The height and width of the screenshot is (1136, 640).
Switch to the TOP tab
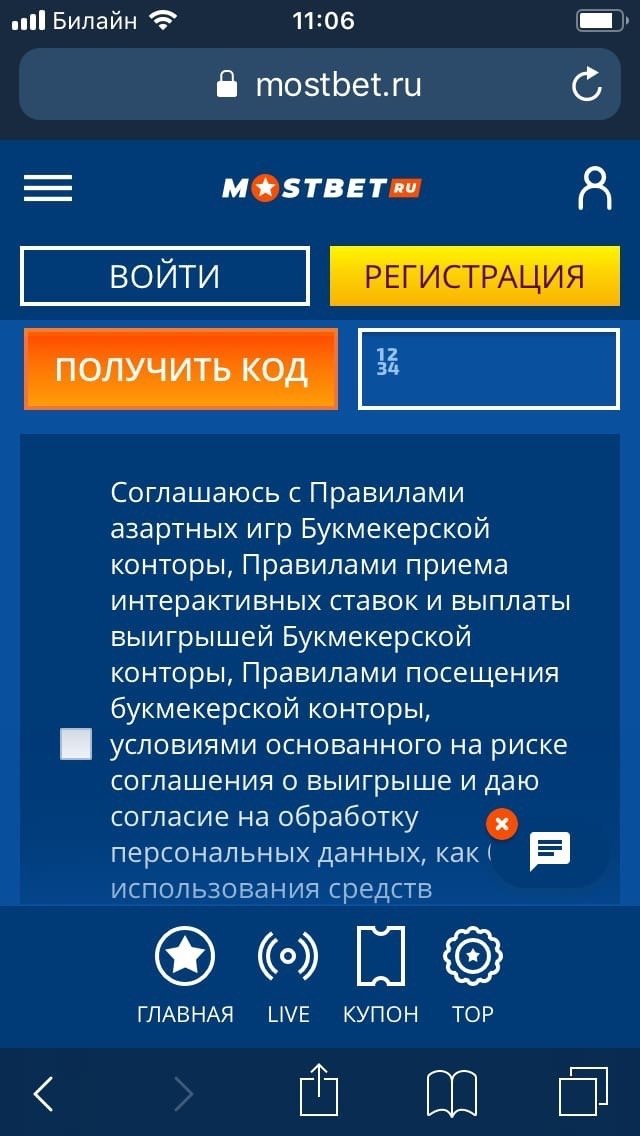click(x=472, y=975)
